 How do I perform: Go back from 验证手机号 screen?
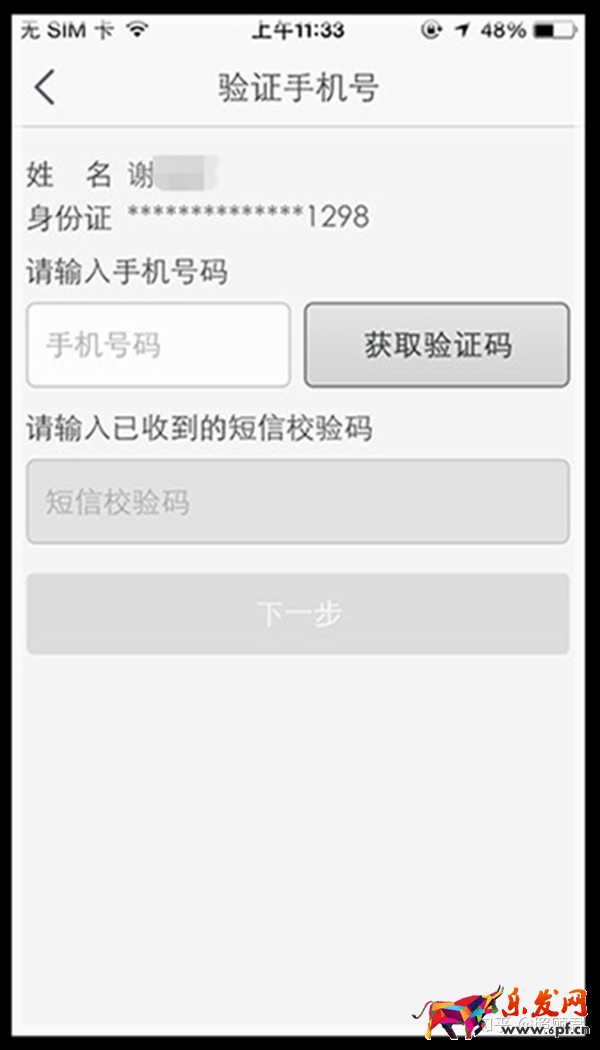[44, 88]
